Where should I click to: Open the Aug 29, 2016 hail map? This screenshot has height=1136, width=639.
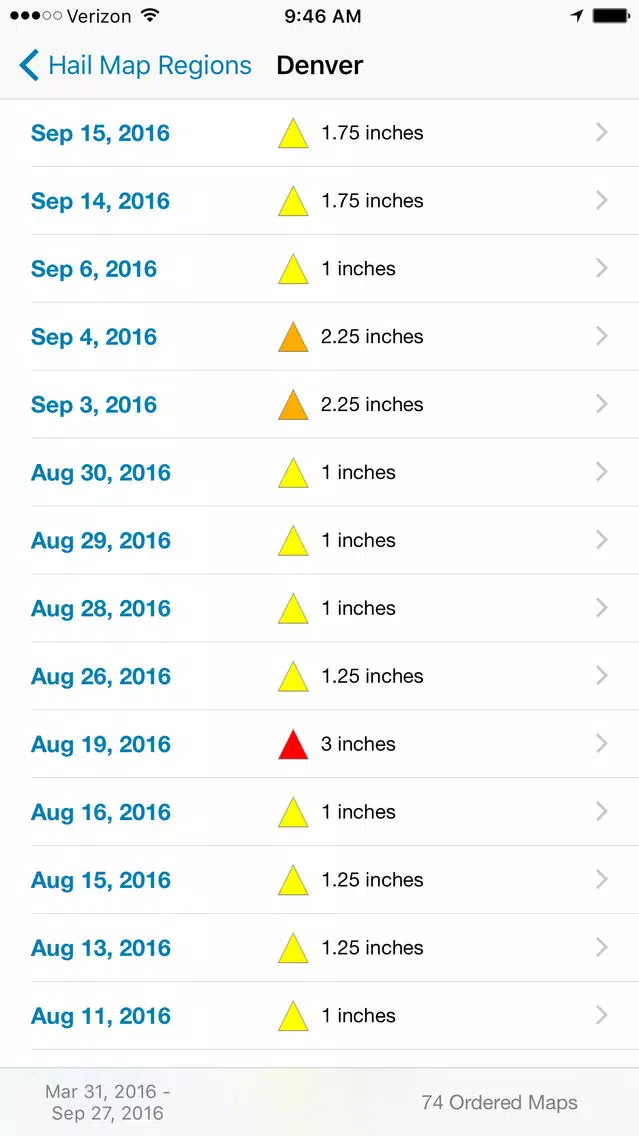(320, 540)
